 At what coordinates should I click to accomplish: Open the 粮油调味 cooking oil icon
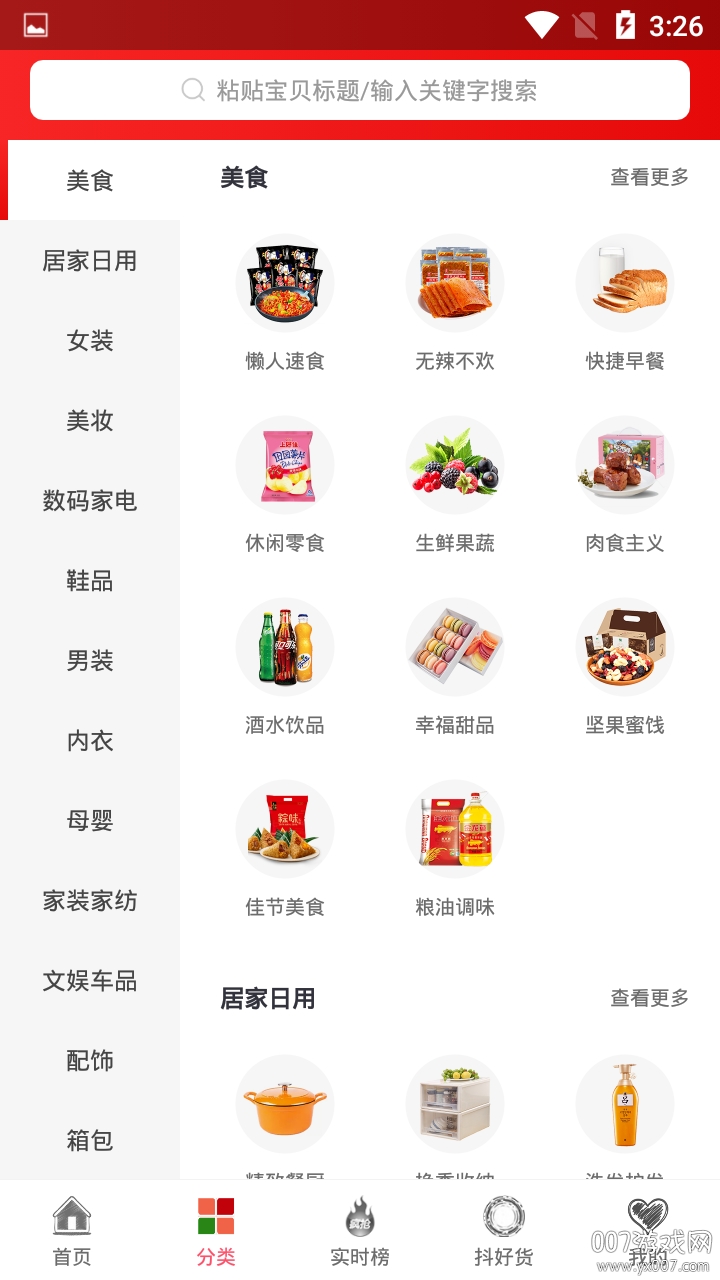[x=455, y=828]
